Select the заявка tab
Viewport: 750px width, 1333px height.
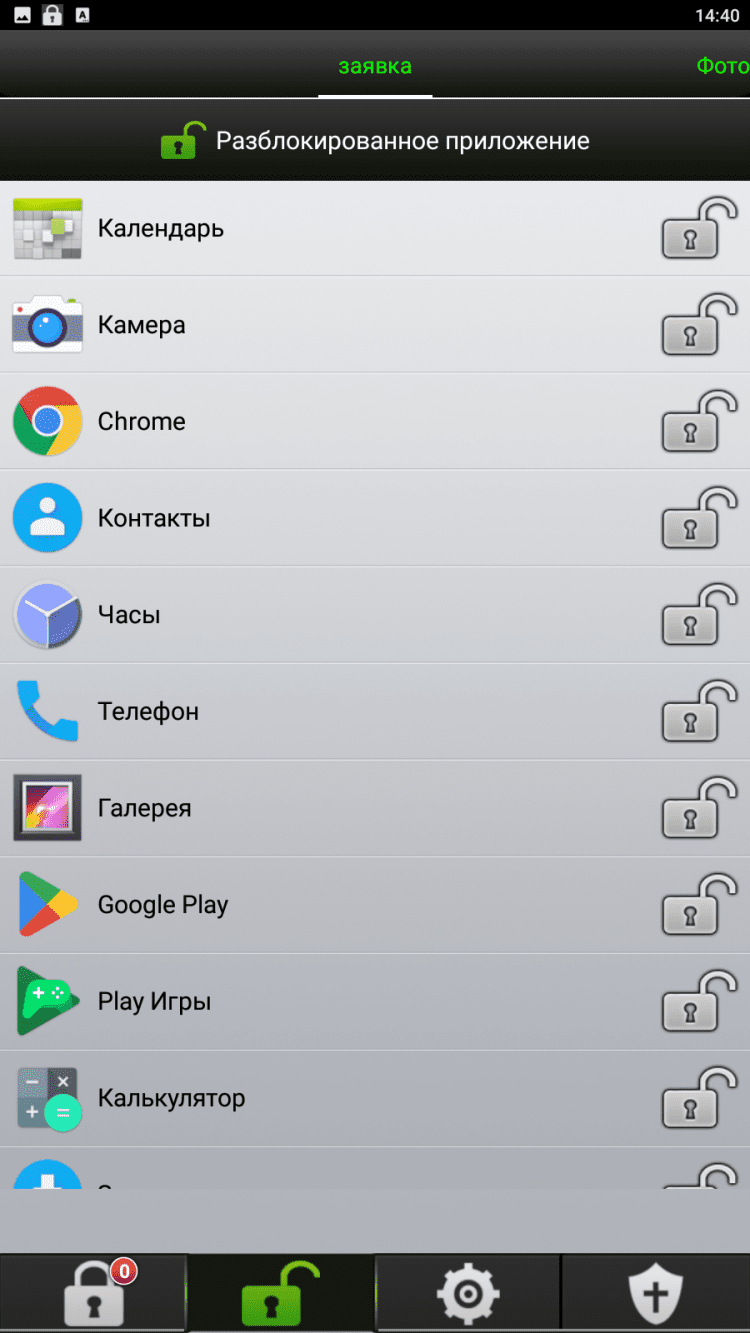click(x=375, y=67)
